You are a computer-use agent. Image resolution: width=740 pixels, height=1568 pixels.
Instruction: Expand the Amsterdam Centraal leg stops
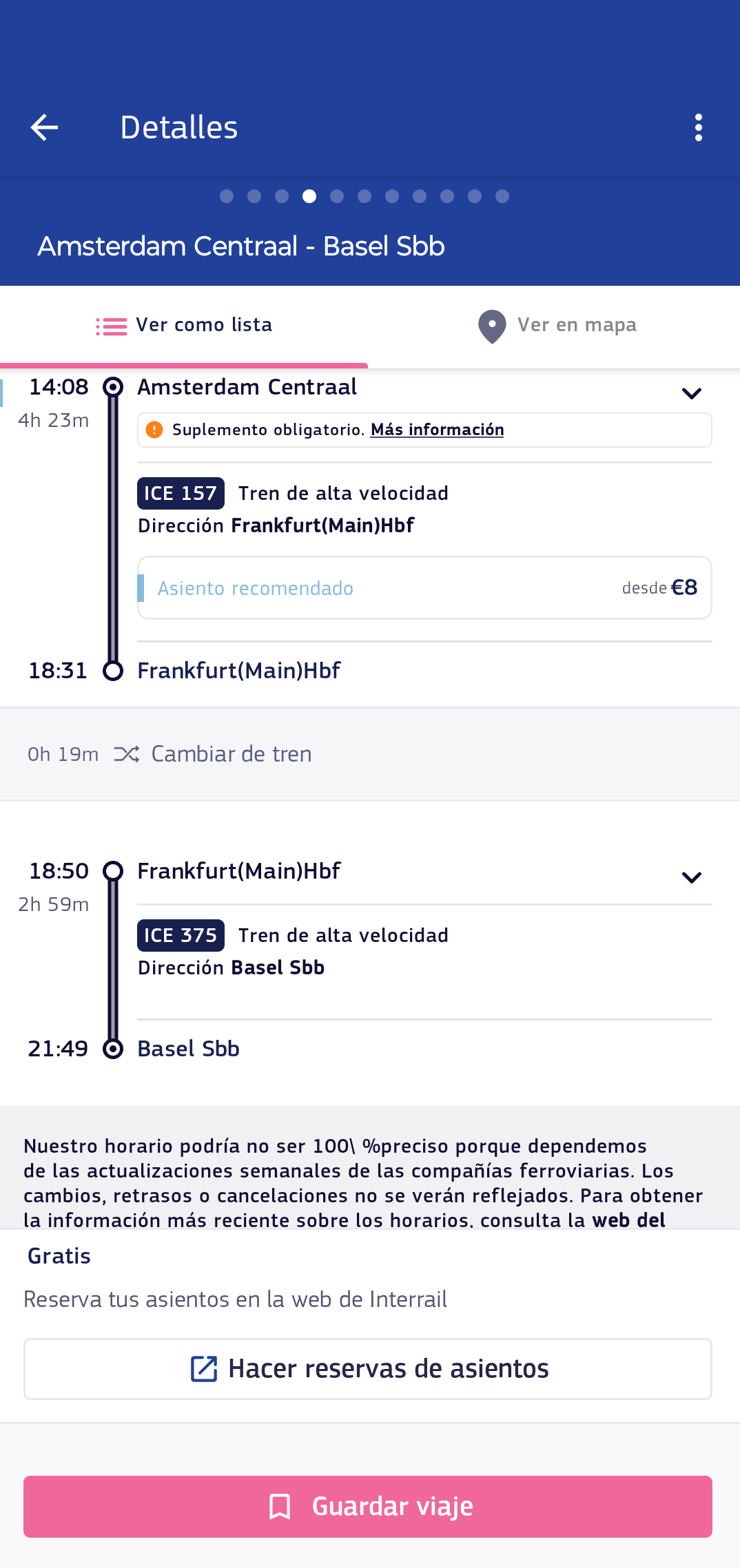point(691,393)
